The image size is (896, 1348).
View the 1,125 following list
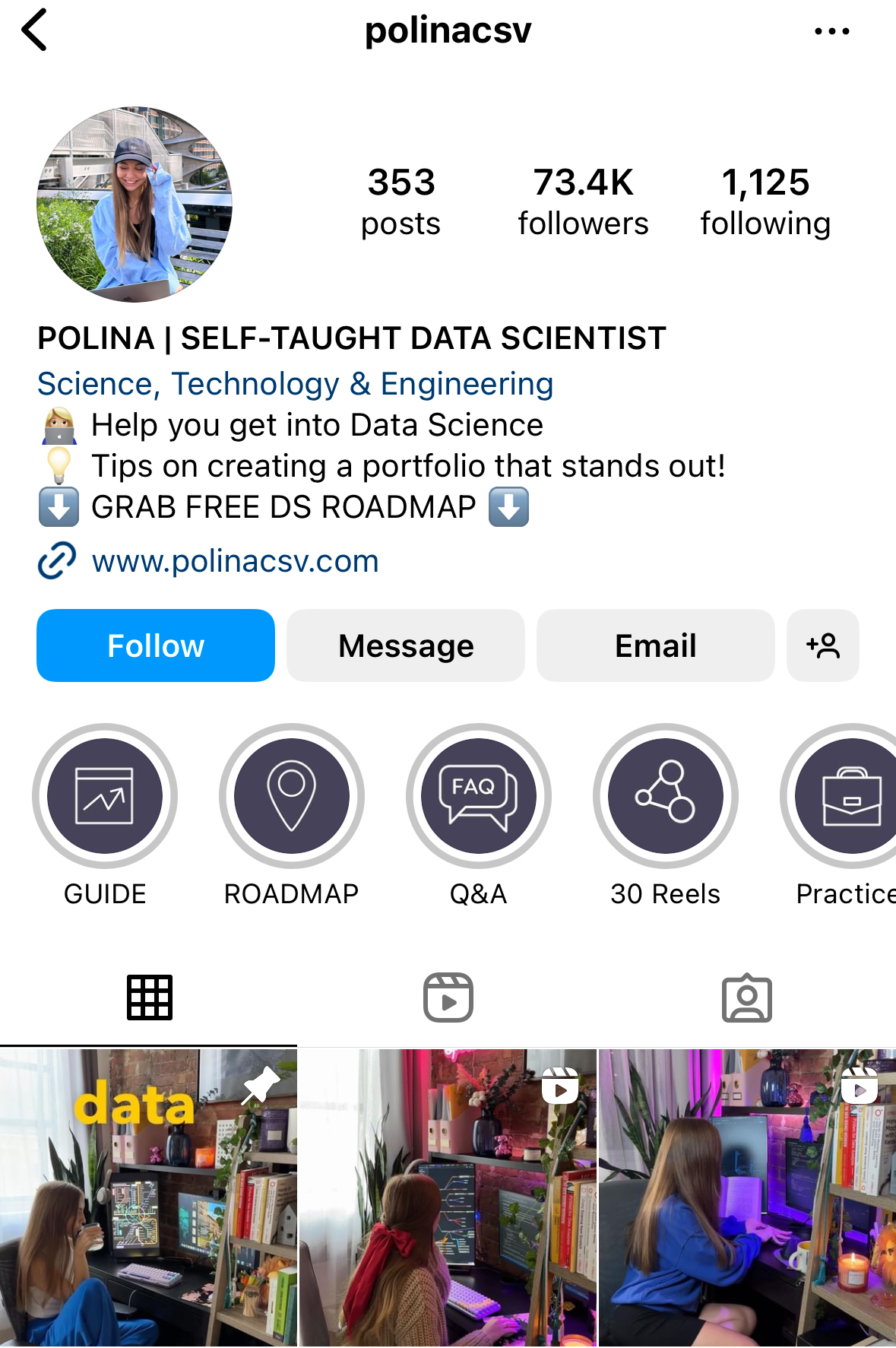coord(765,201)
